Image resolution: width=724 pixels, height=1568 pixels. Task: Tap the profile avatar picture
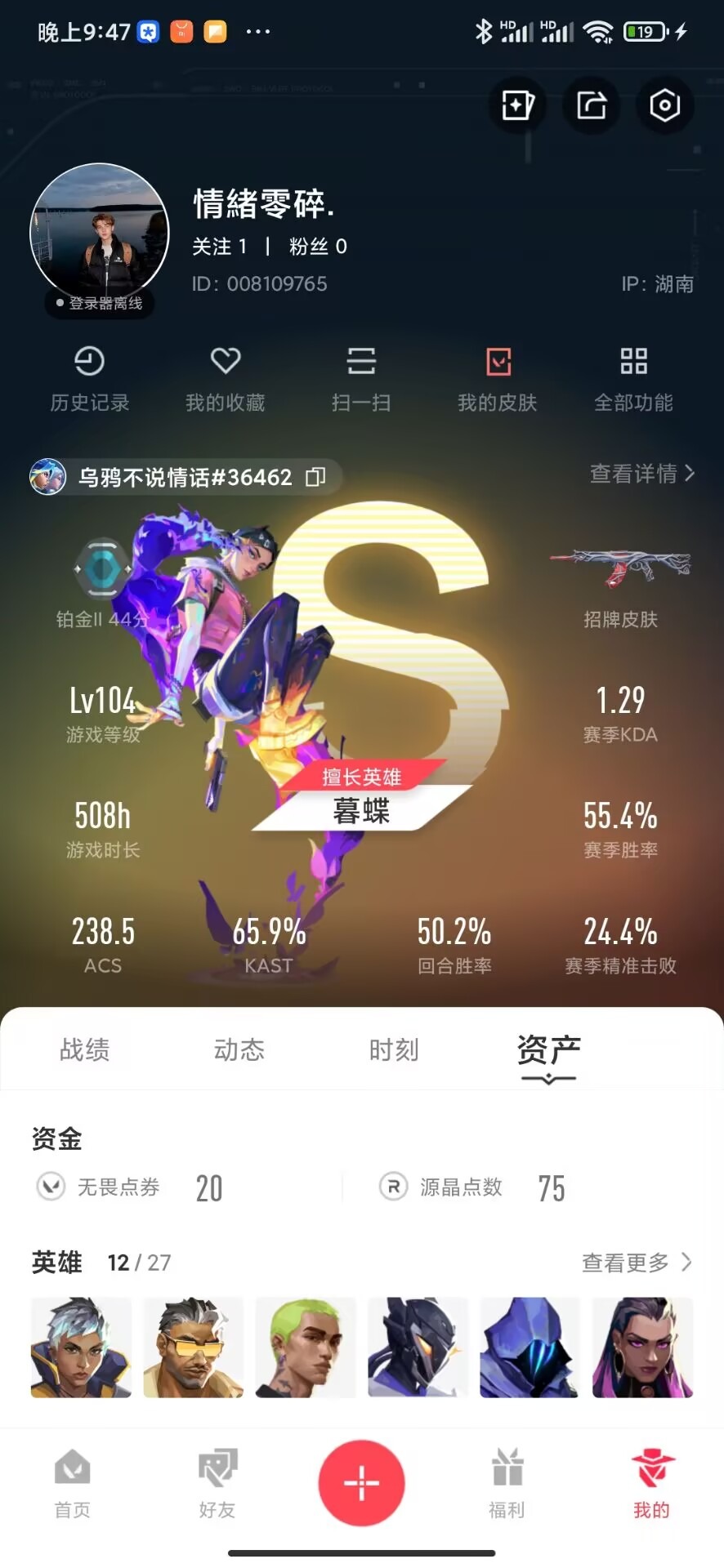(x=100, y=234)
